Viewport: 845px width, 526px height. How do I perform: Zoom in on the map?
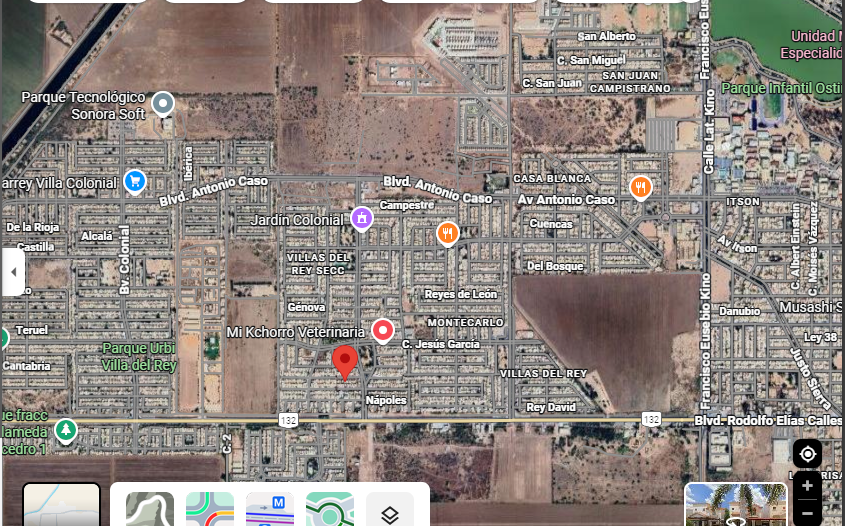pos(807,485)
